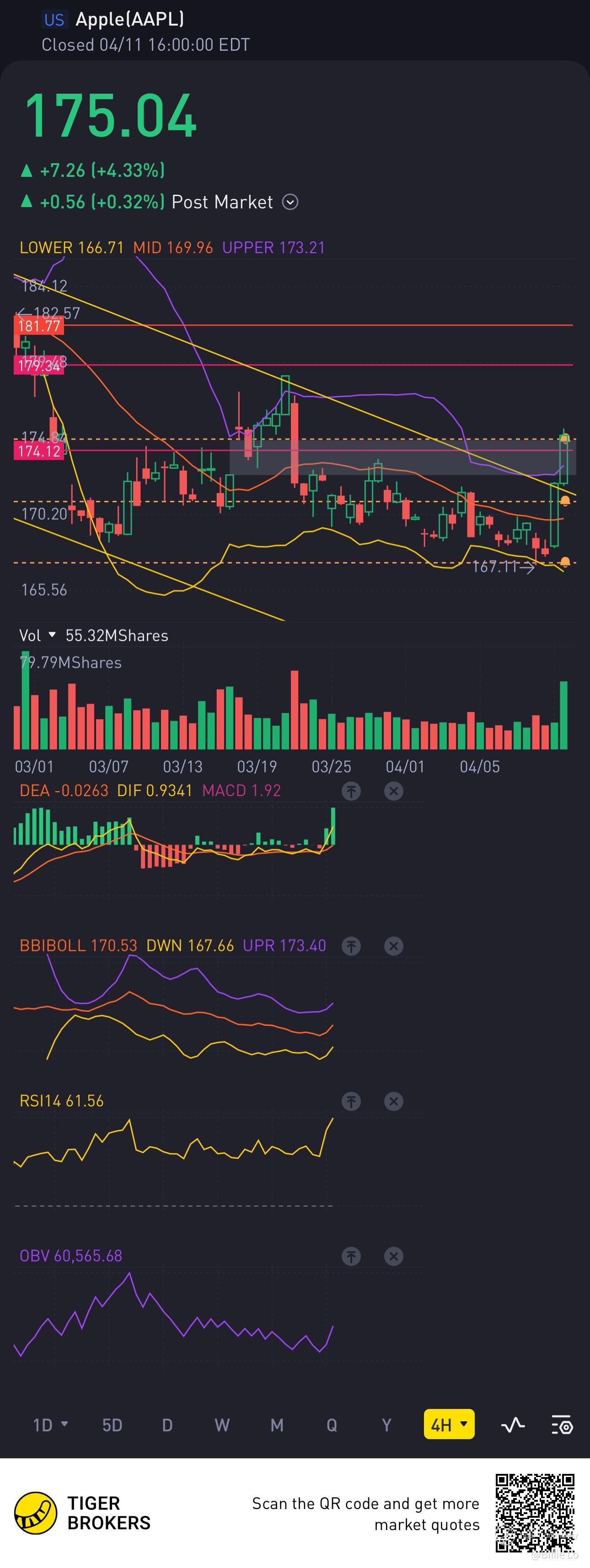Move the RSI14 indicator to top
590x1568 pixels.
(351, 1101)
